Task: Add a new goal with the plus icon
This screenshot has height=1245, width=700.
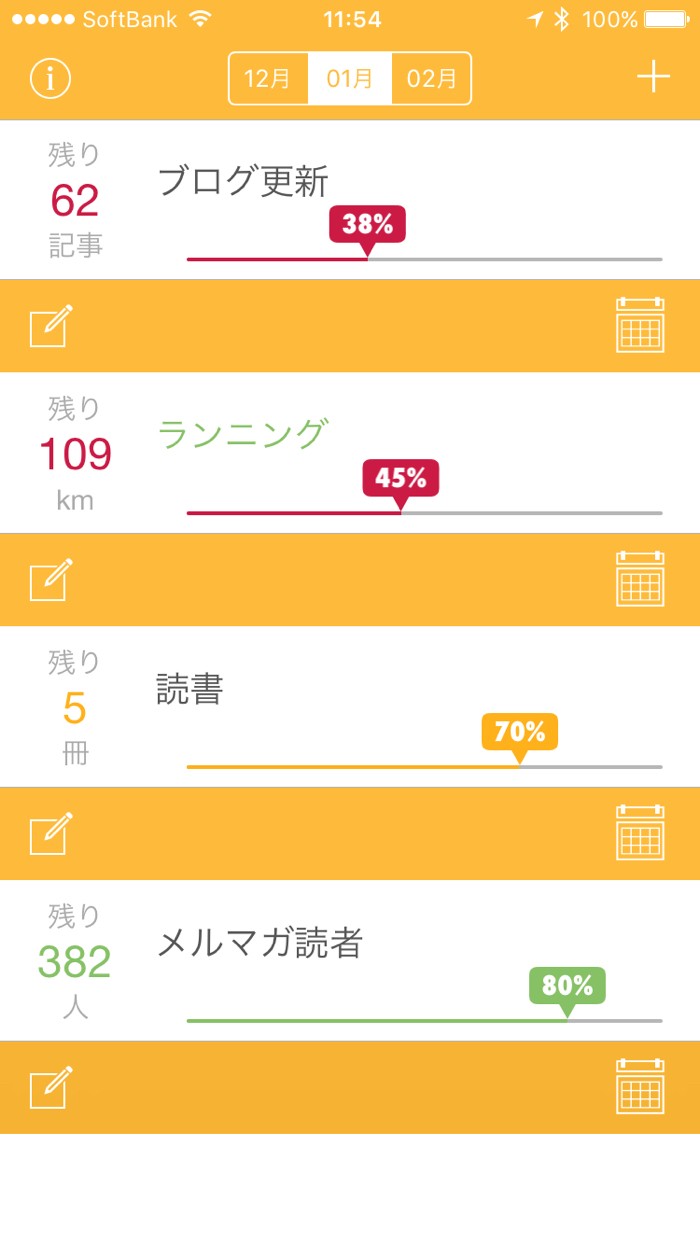Action: pyautogui.click(x=653, y=77)
